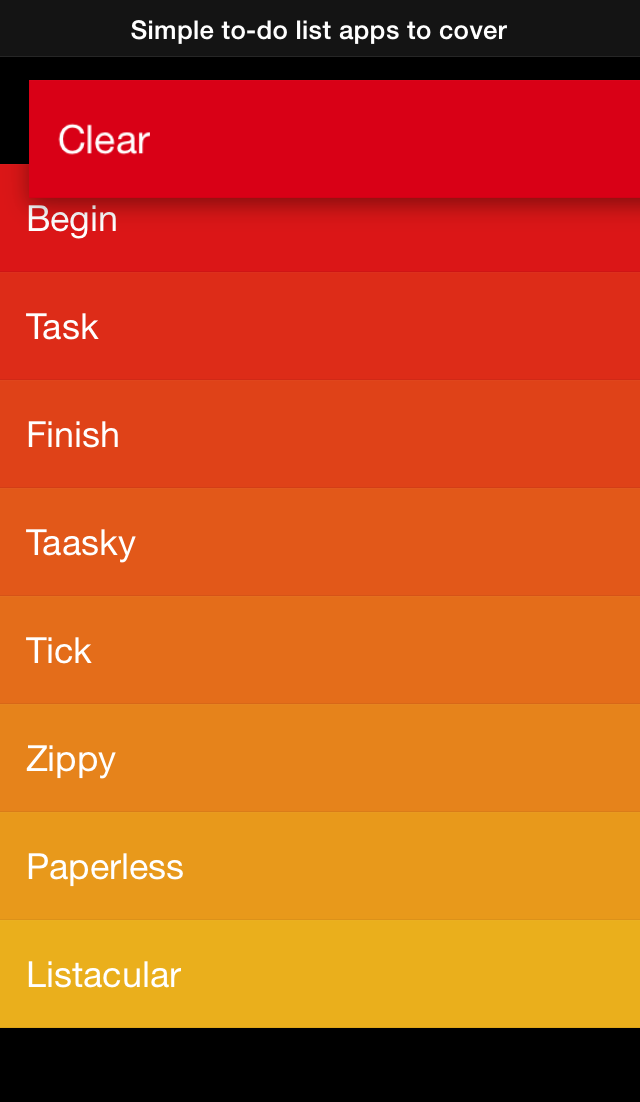Viewport: 640px width, 1102px height.
Task: Tap the Listacular entry
Action: coord(320,974)
